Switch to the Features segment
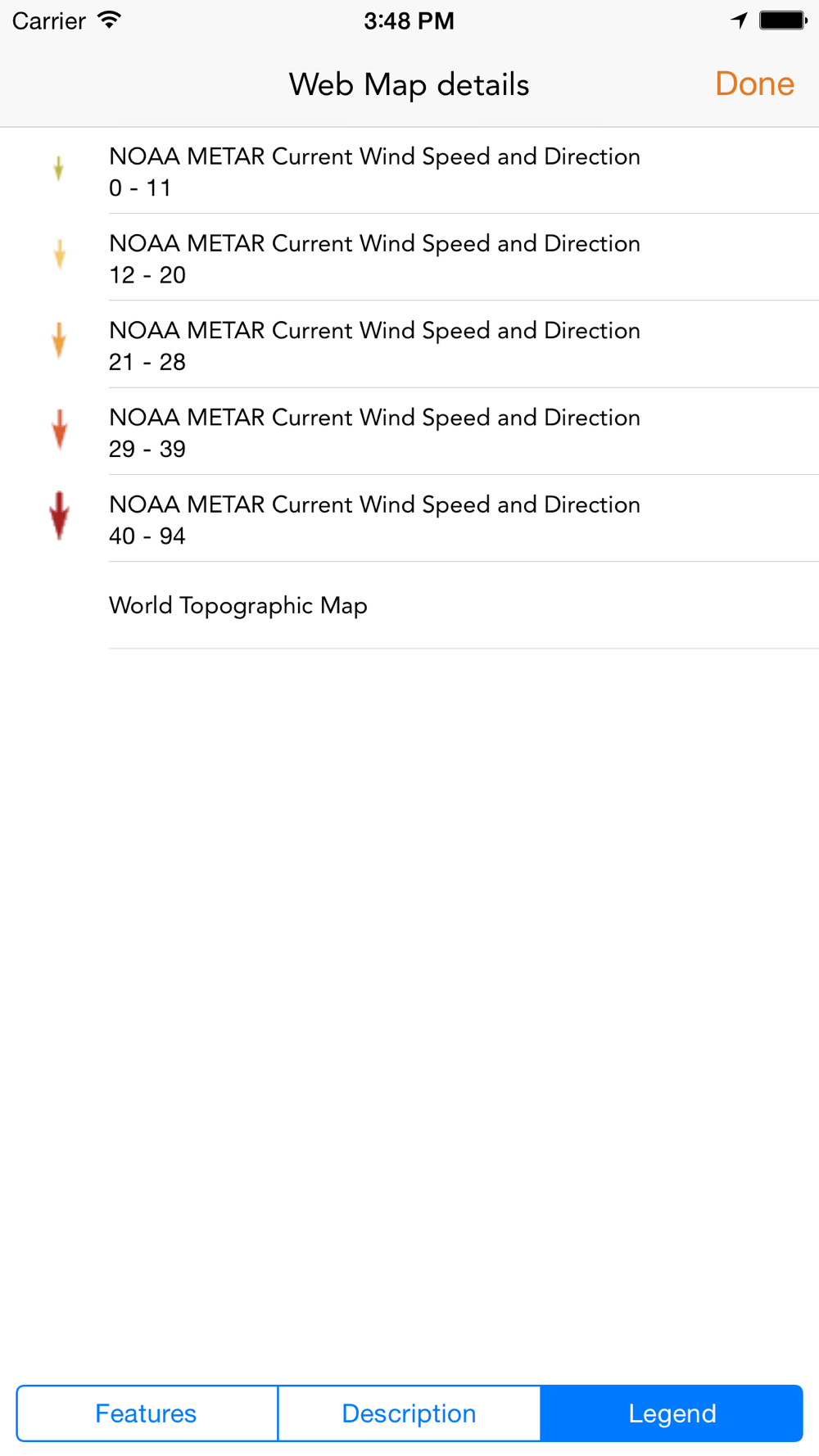This screenshot has width=819, height=1456. point(147,1413)
